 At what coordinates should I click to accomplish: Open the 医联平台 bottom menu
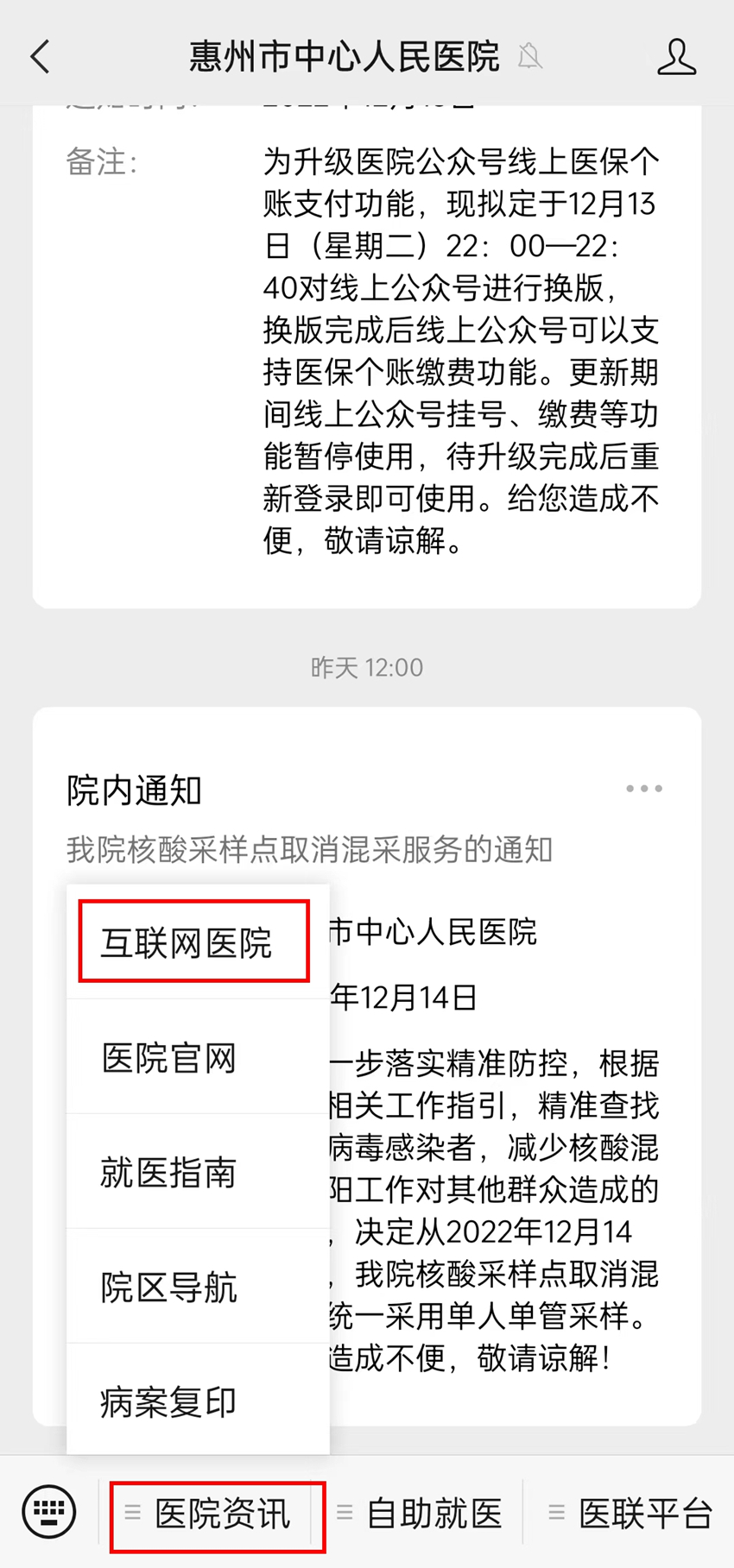(x=630, y=1513)
